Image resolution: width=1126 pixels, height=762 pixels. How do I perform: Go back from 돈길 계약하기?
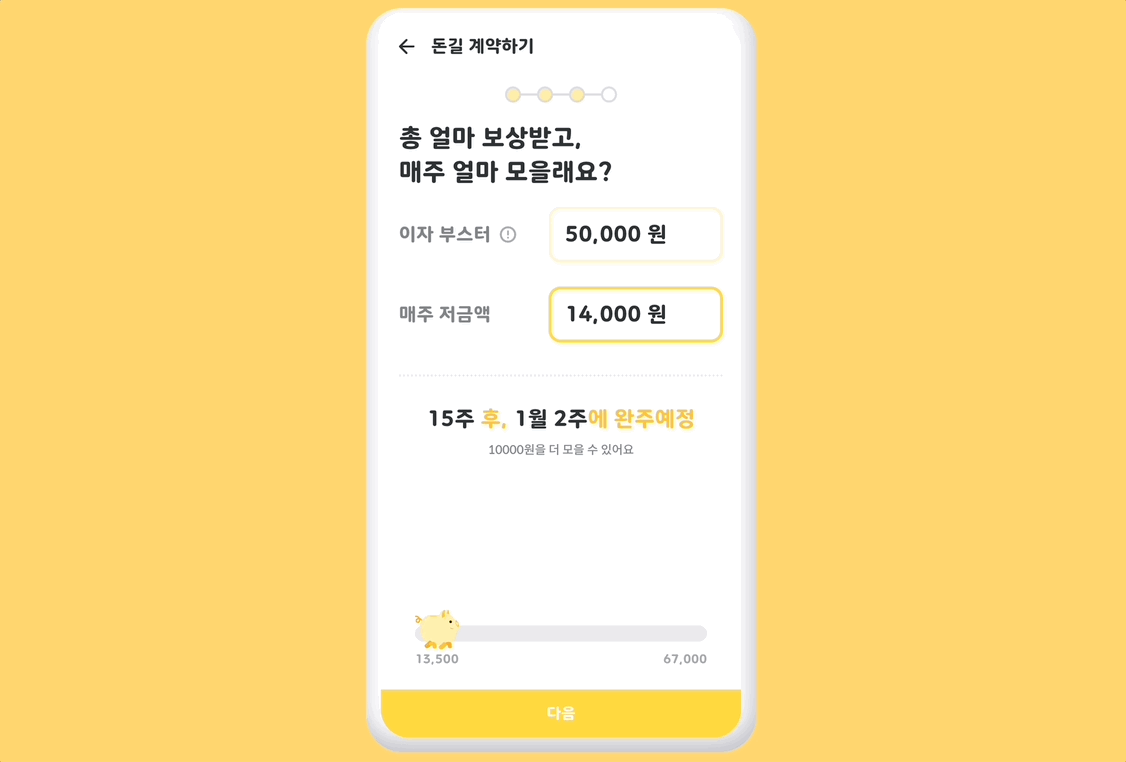[x=406, y=47]
